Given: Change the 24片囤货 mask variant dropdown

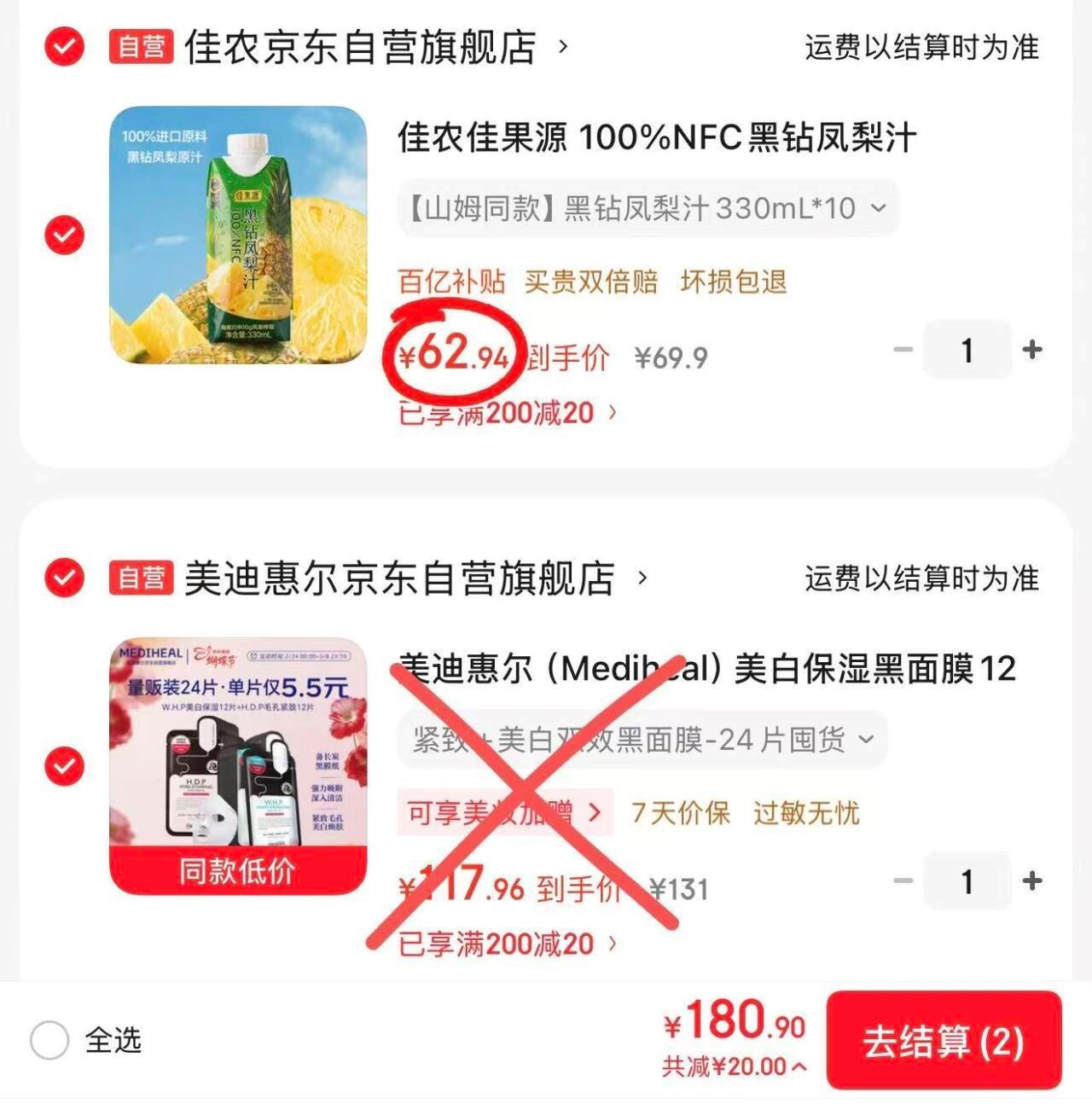Looking at the screenshot, I should pos(642,740).
